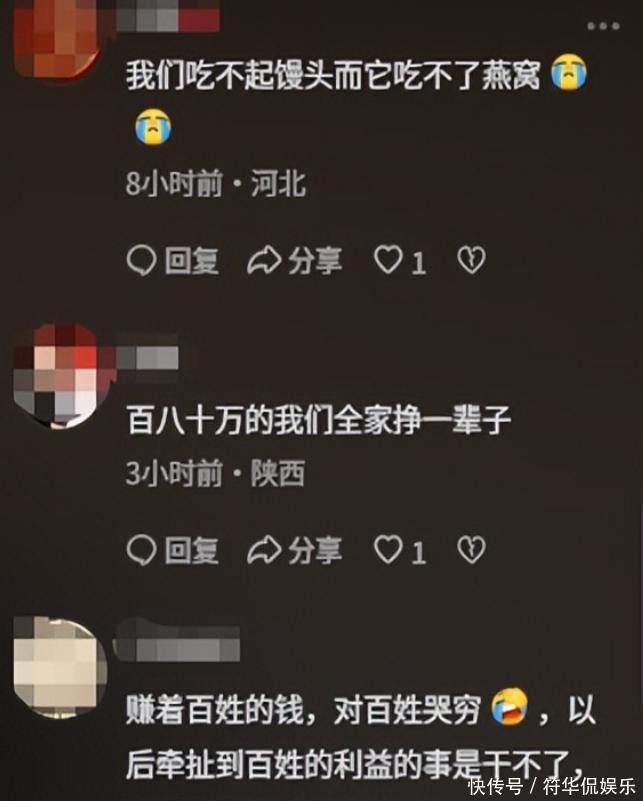The width and height of the screenshot is (643, 801).
Task: Dislike the 陕西 comment with broken heart
Action: coord(471,550)
